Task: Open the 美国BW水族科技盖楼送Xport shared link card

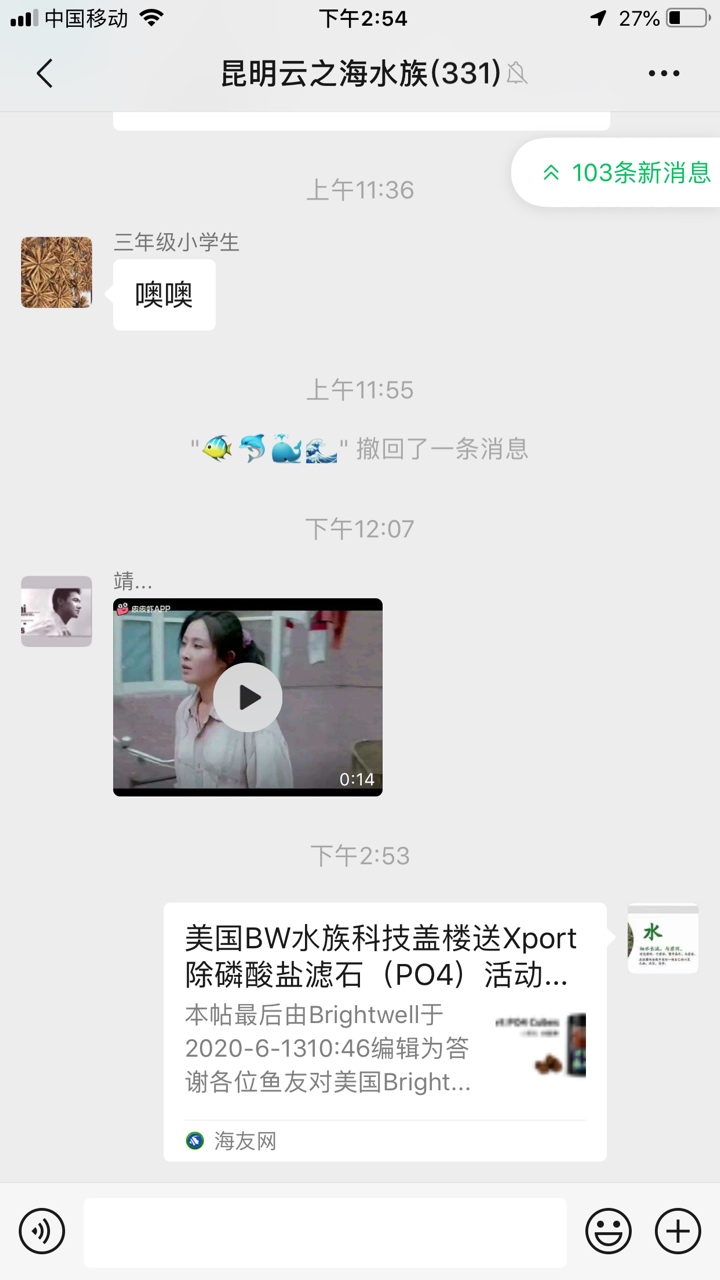Action: (x=385, y=1031)
